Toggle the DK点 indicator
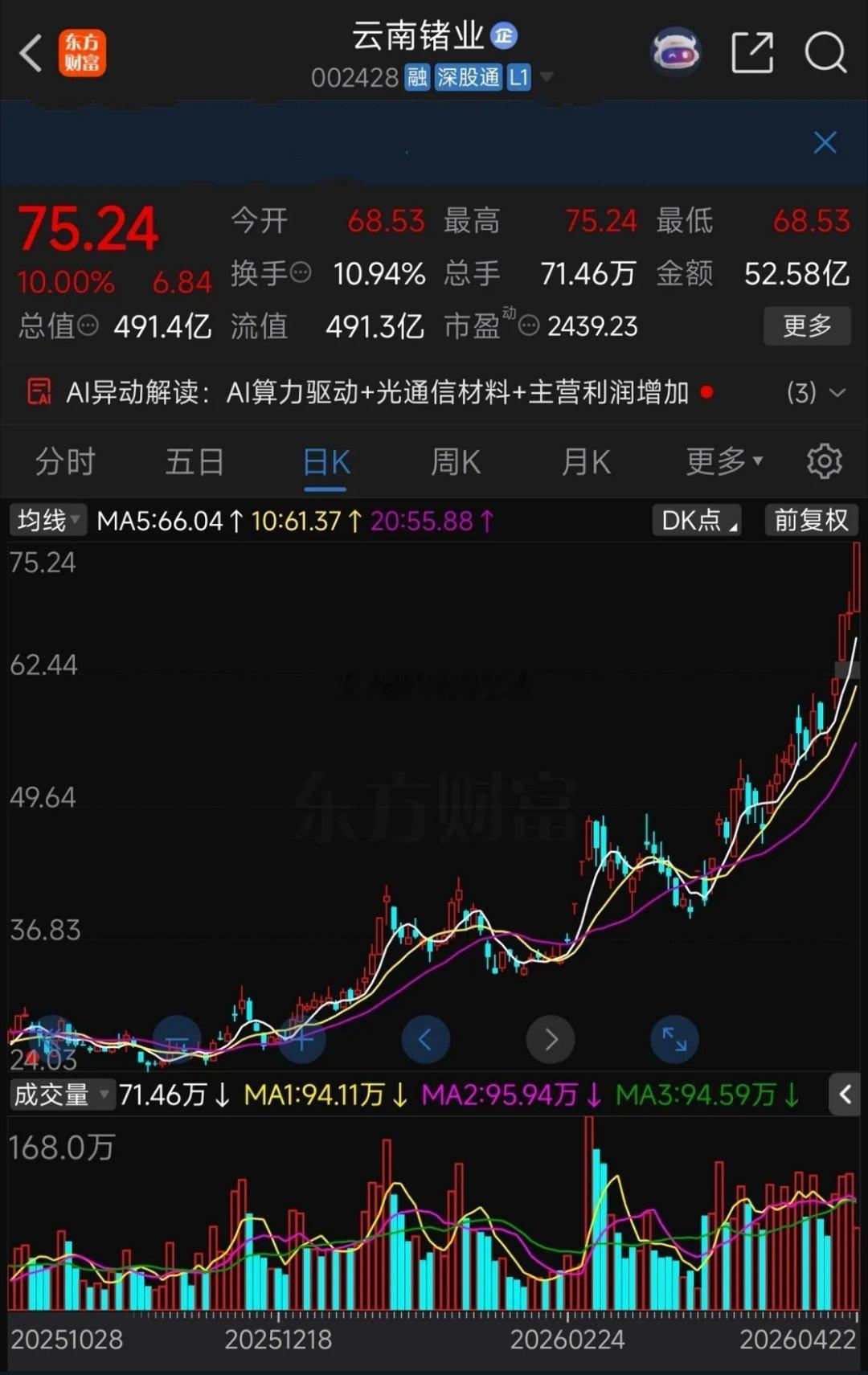 (696, 520)
